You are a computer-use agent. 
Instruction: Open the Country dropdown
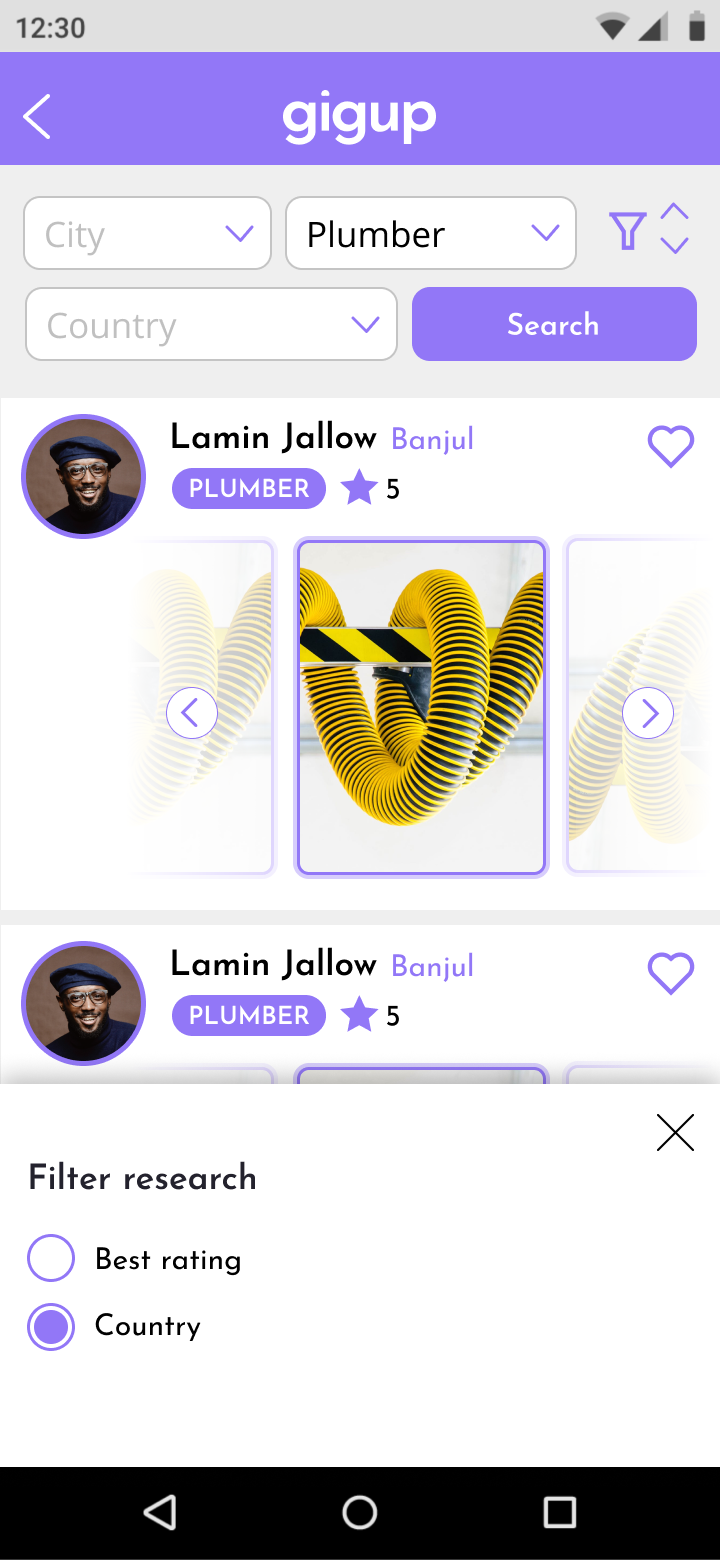tap(211, 324)
